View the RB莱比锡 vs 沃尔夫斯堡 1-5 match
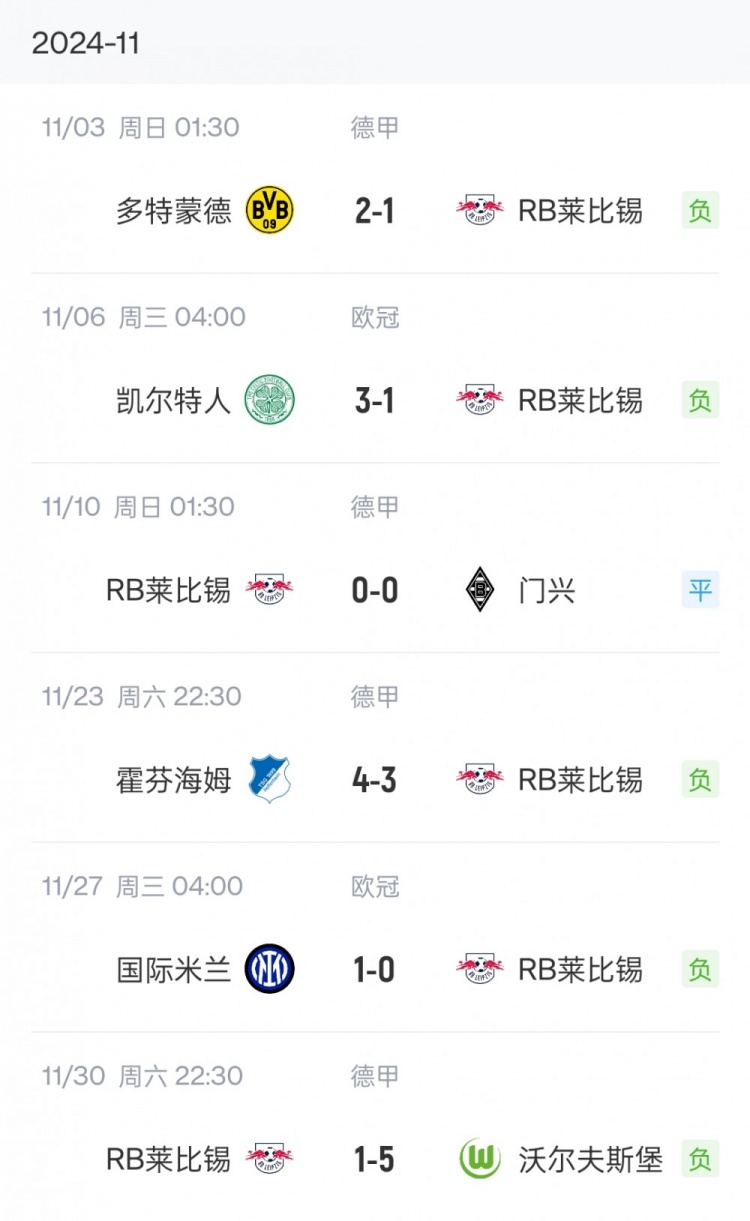Screen dimensions: 750x1221 (375, 1159)
